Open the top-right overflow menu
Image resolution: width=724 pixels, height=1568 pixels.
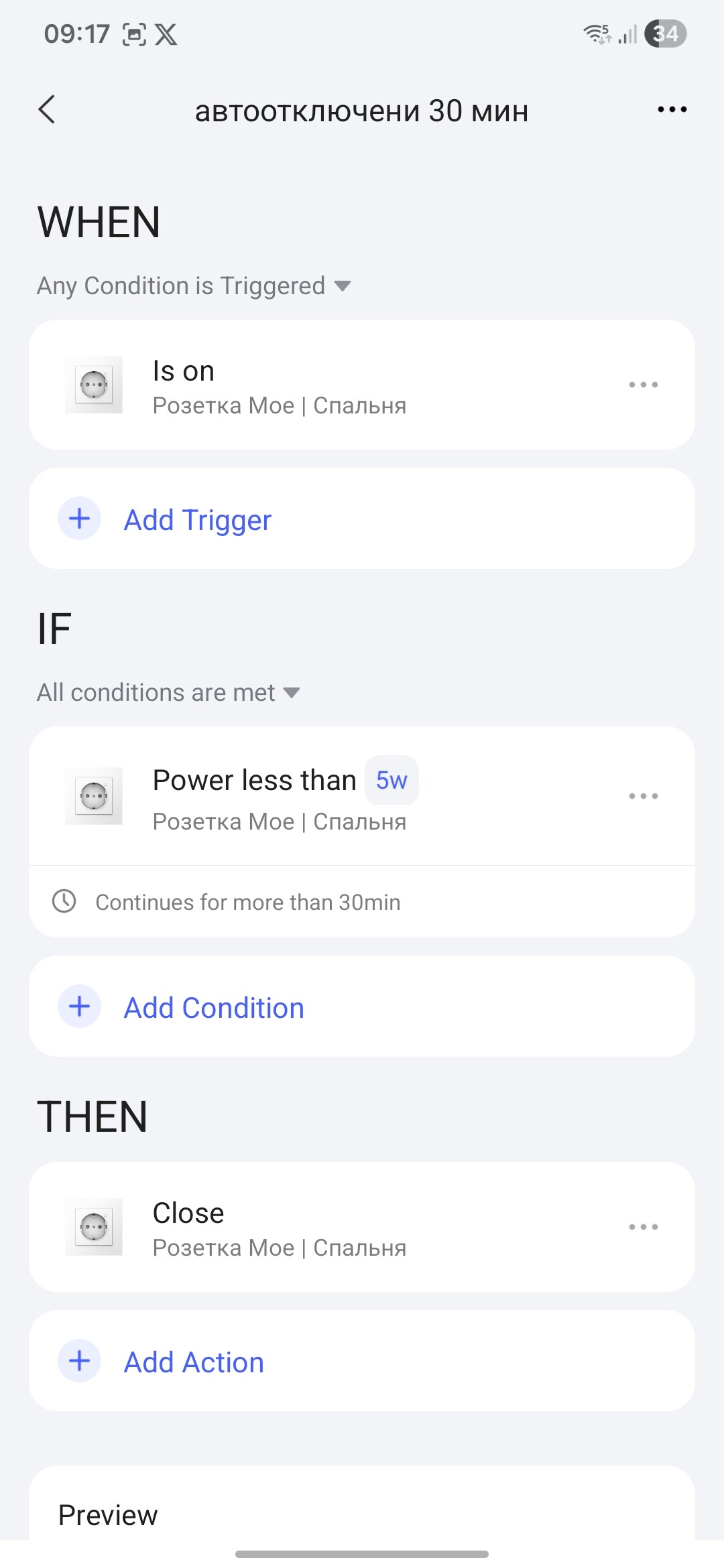[x=672, y=110]
